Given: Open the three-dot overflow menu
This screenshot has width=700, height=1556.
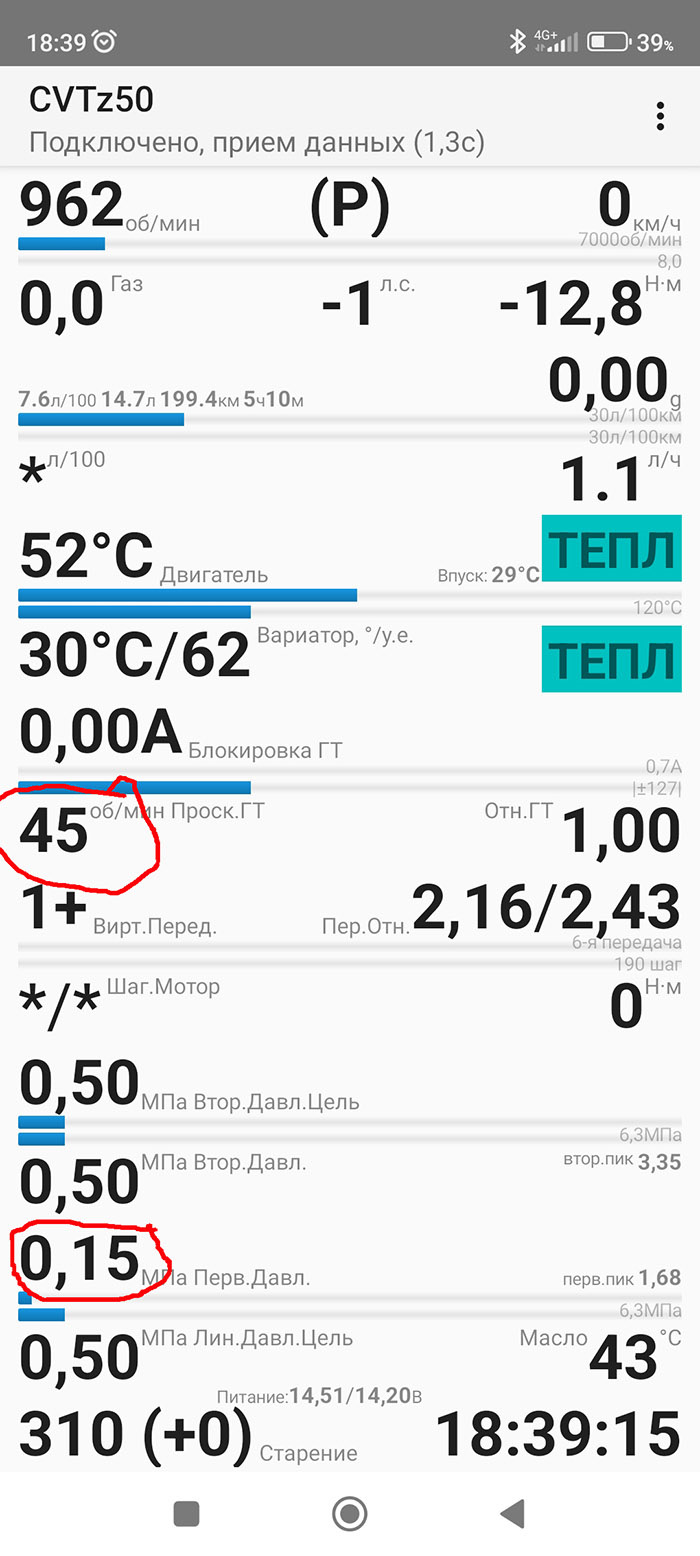Looking at the screenshot, I should (660, 116).
